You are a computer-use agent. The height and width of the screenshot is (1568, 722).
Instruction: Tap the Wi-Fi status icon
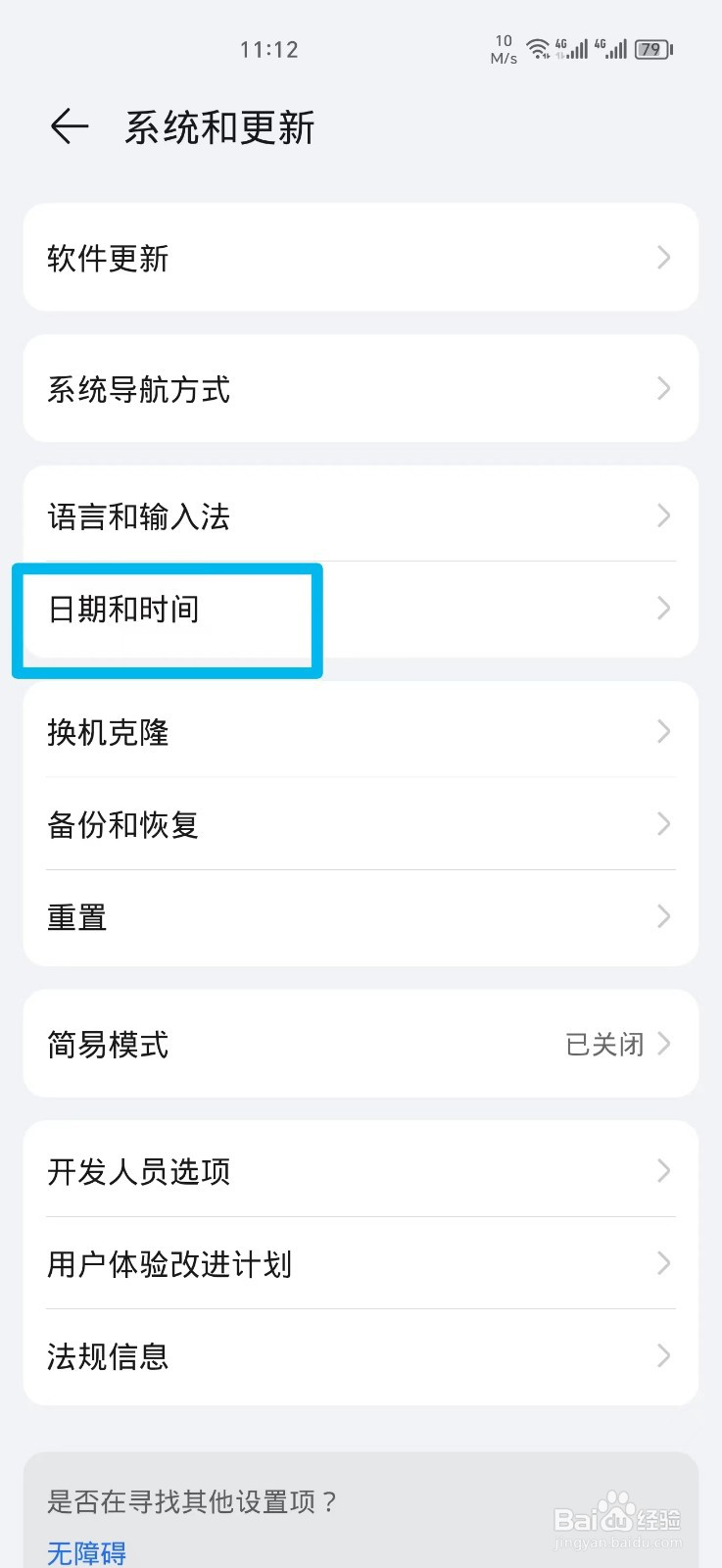point(540,49)
